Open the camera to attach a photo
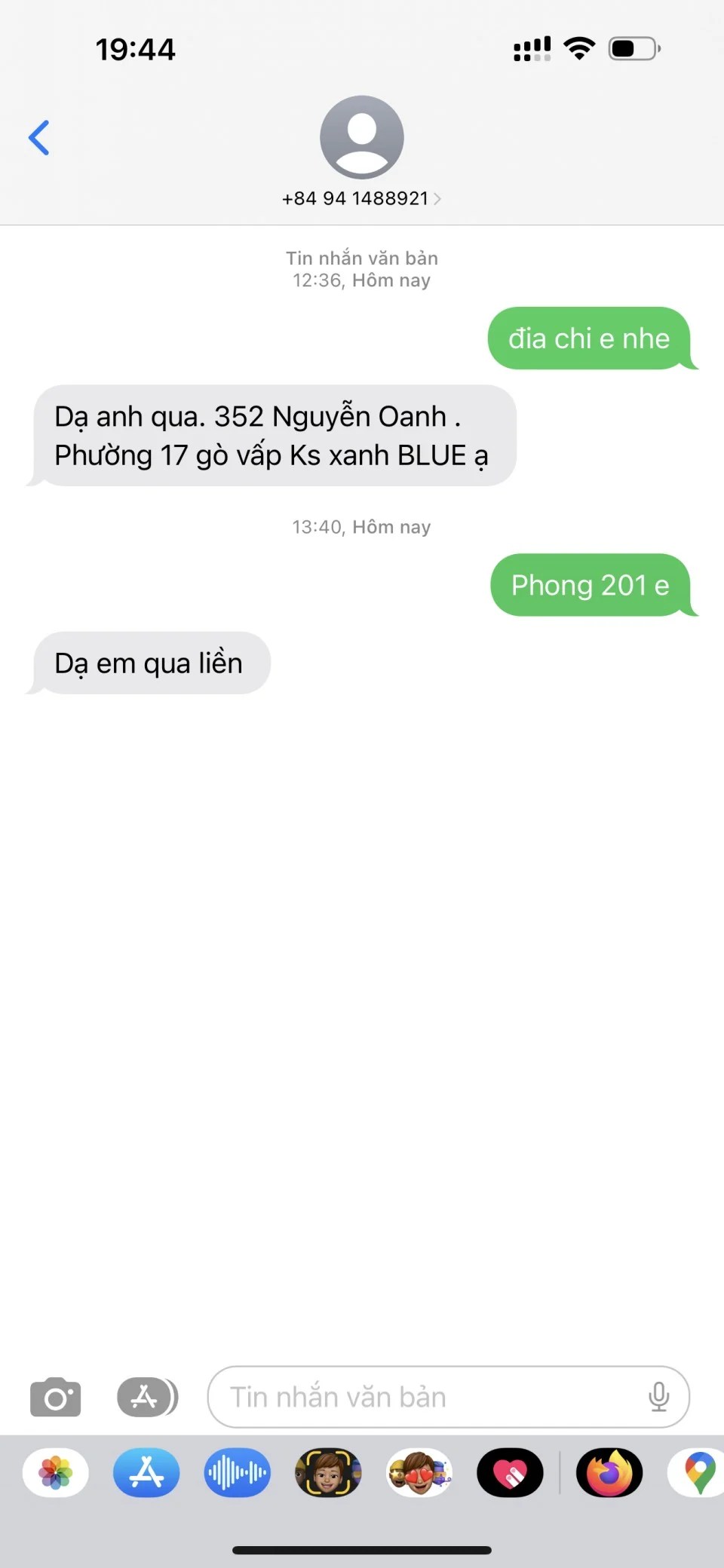Screen dimensions: 724x1568 click(x=55, y=1397)
